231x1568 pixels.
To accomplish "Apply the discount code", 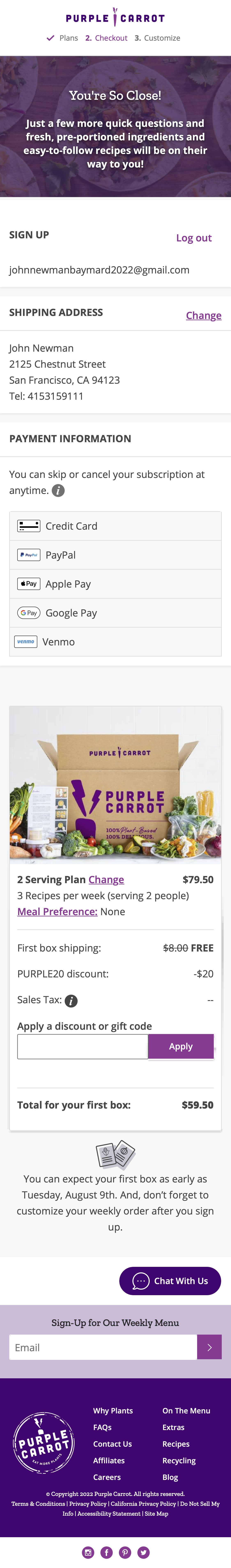I will (180, 1046).
